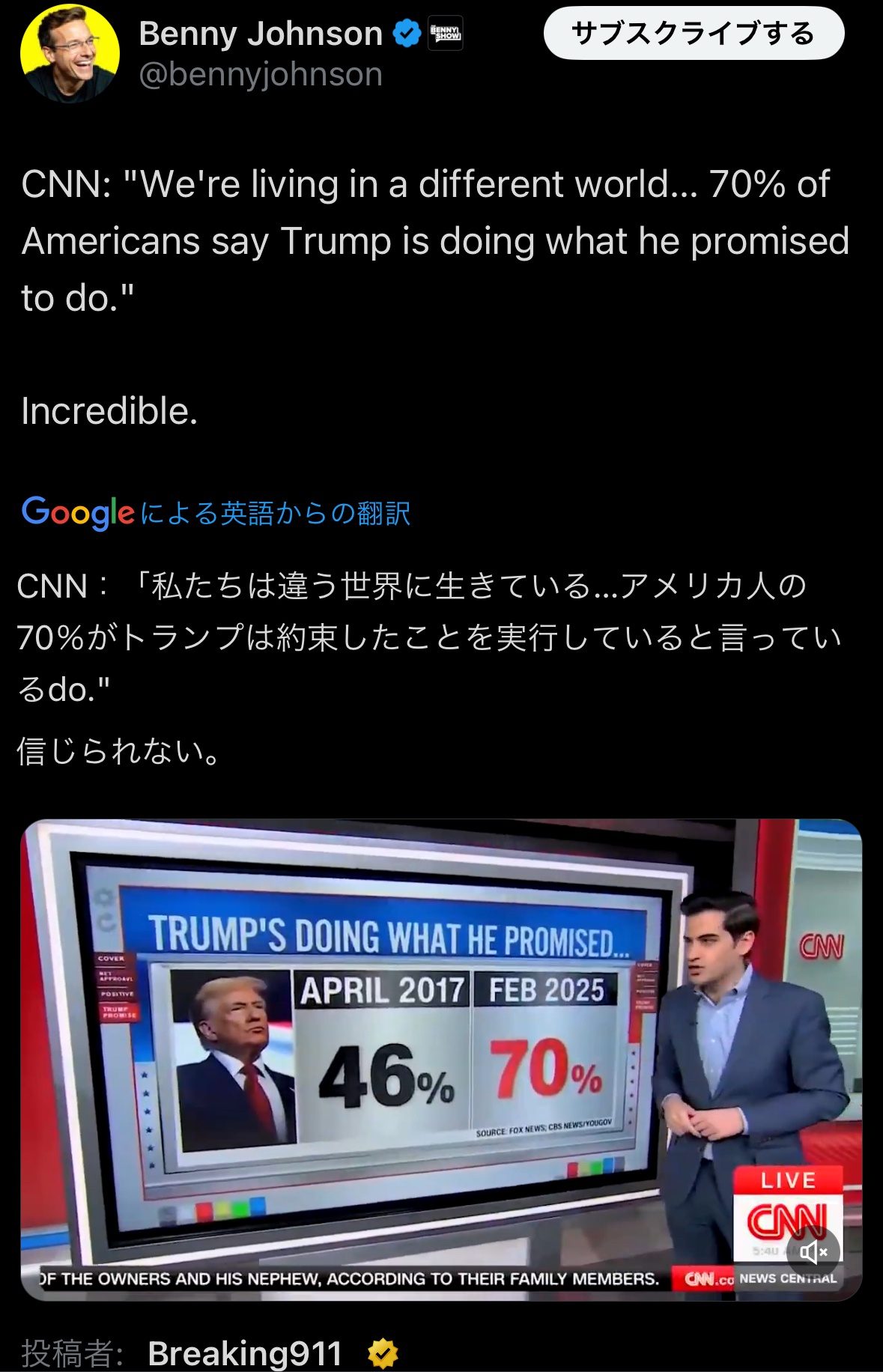The height and width of the screenshot is (1372, 883).
Task: Open the Benny Show affiliate badge
Action: 445,34
